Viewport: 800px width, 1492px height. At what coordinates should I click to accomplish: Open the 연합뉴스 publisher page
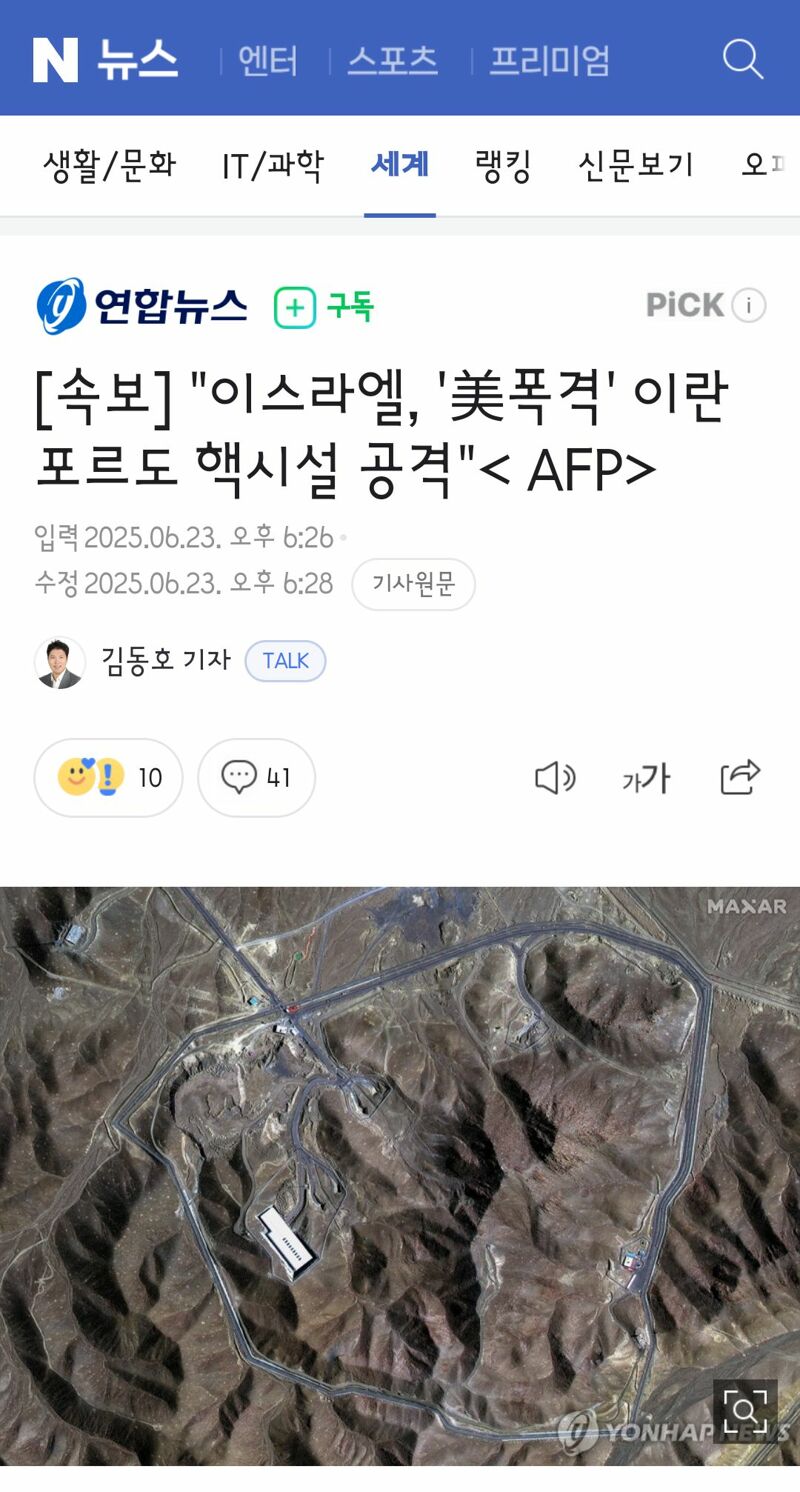pos(142,306)
